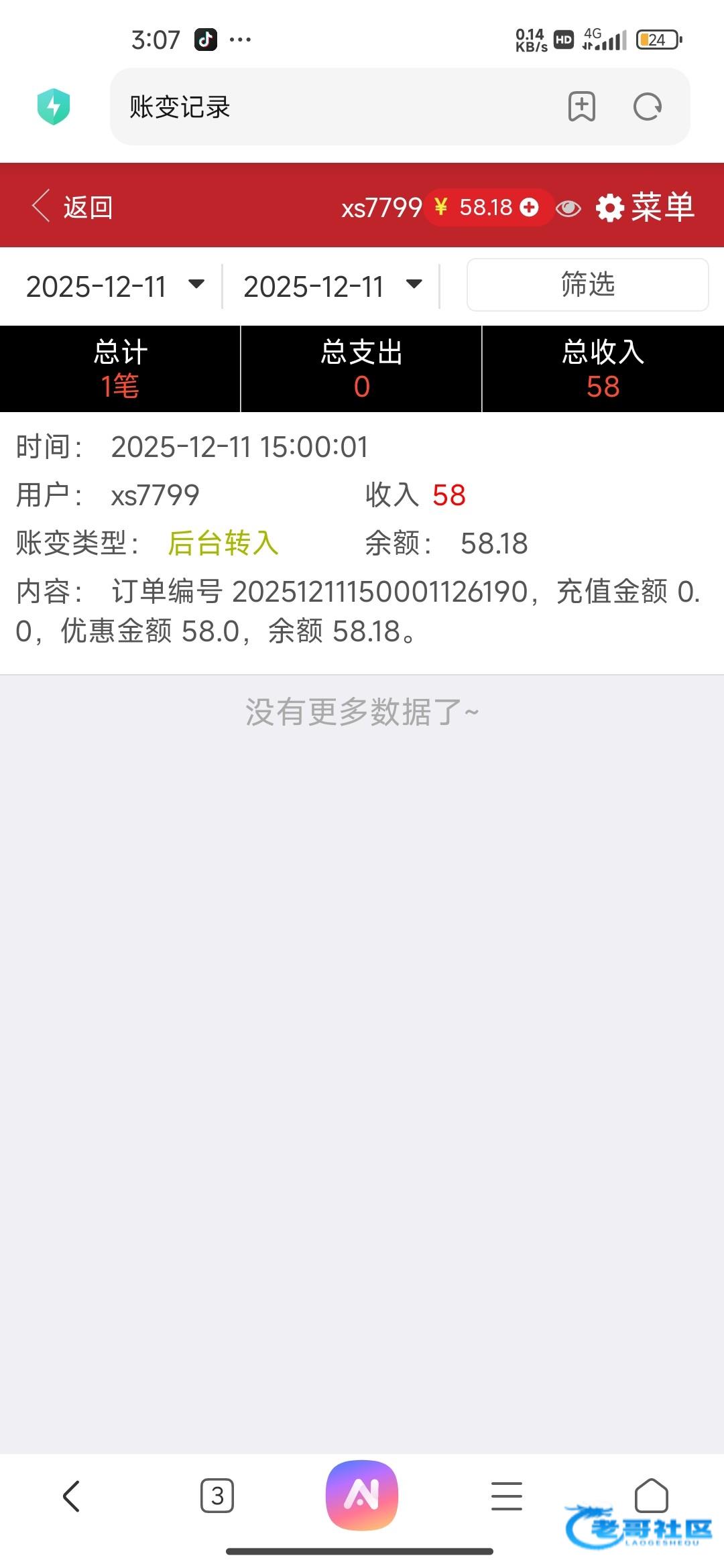Image resolution: width=724 pixels, height=1568 pixels.
Task: Reload the page with the refresh icon
Action: click(x=648, y=107)
